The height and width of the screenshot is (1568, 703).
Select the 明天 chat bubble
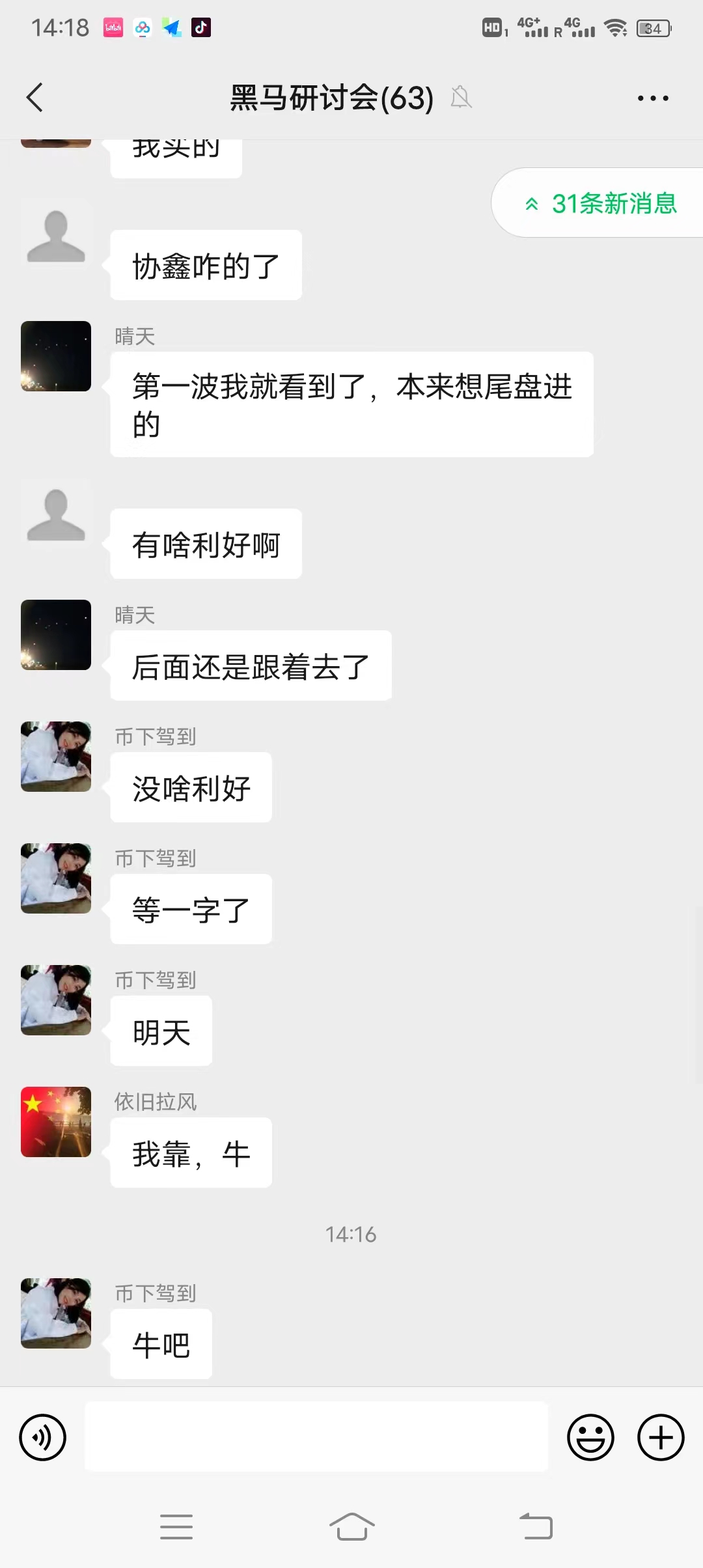(x=161, y=1031)
